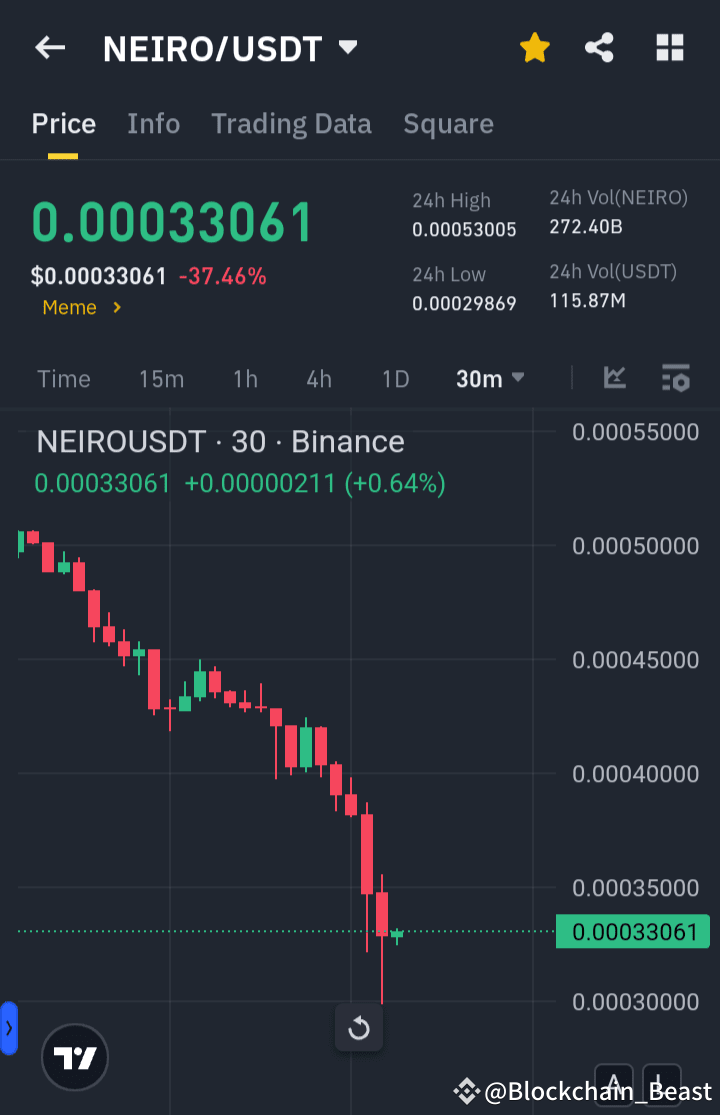Expand the left edge chart panel
This screenshot has width=720, height=1115.
pyautogui.click(x=8, y=1027)
